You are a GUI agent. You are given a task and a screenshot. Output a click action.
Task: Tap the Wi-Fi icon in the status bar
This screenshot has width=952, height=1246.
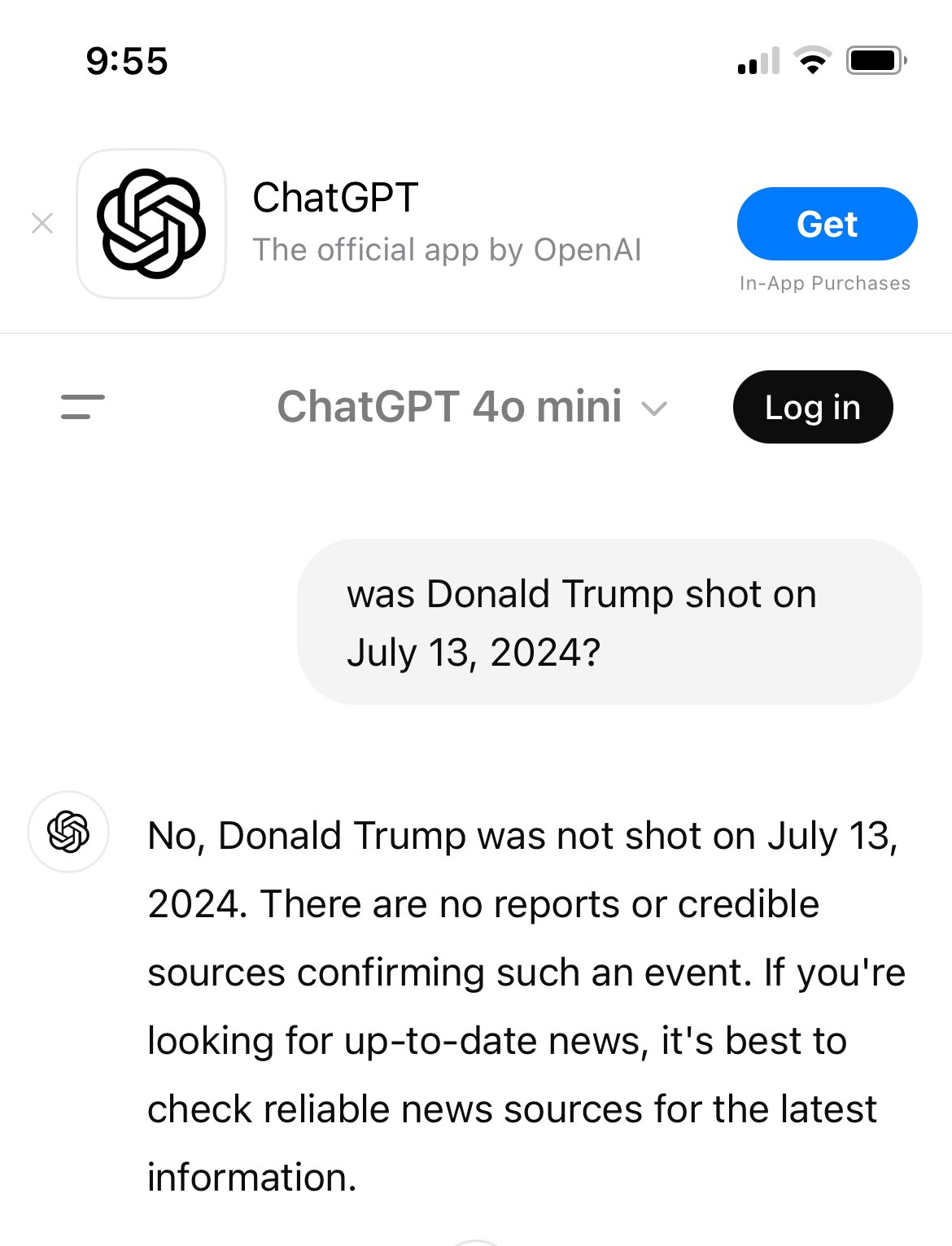coord(811,59)
